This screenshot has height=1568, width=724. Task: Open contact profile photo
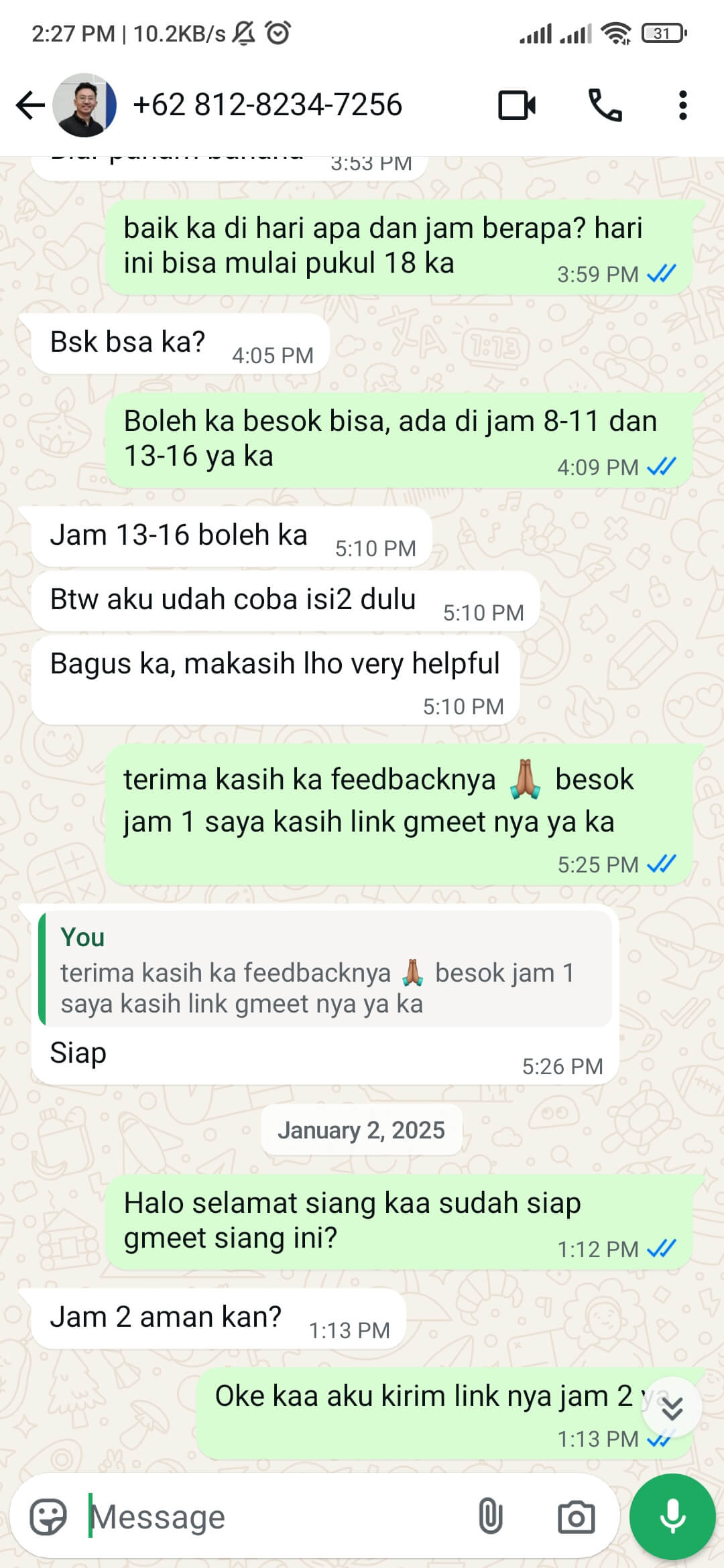pyautogui.click(x=85, y=105)
